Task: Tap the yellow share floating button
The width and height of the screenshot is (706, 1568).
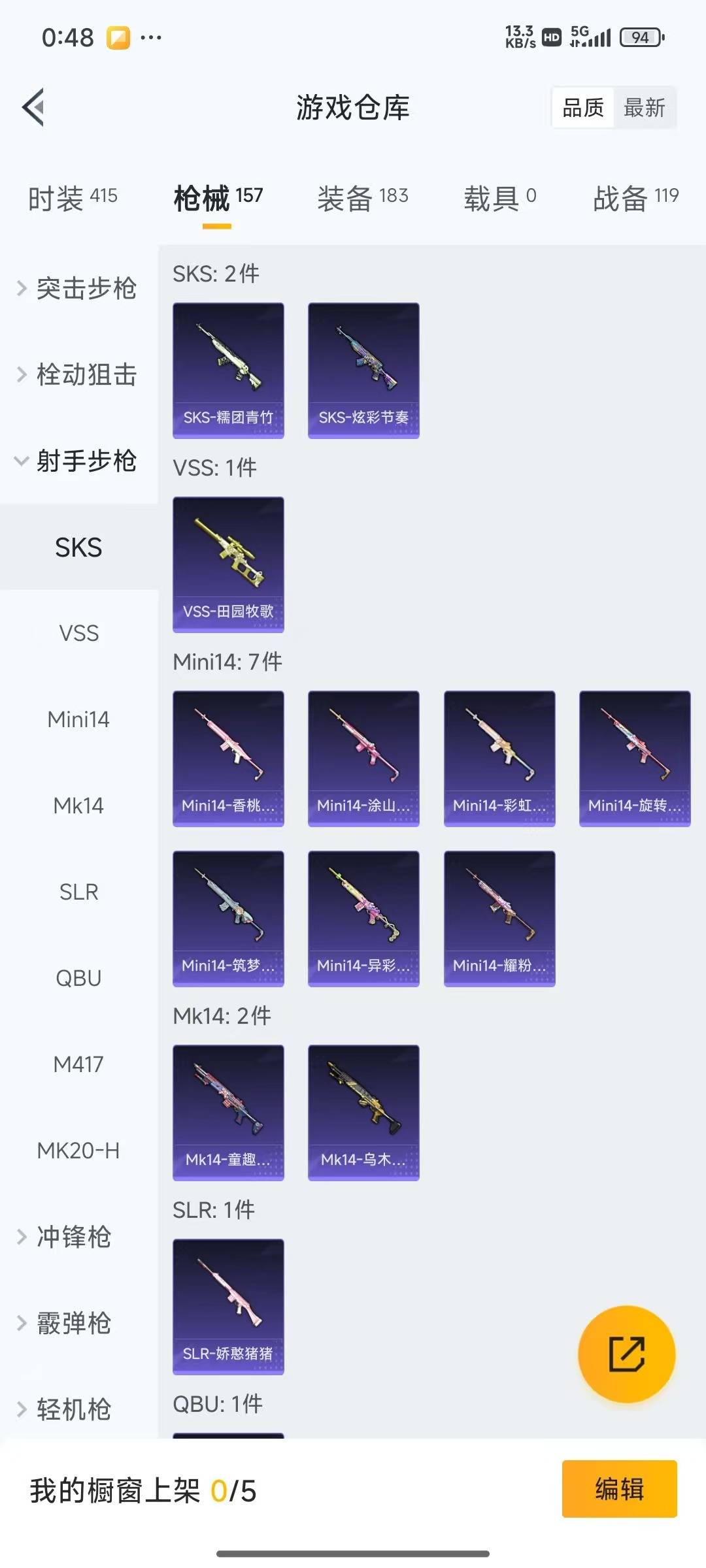Action: point(626,1354)
